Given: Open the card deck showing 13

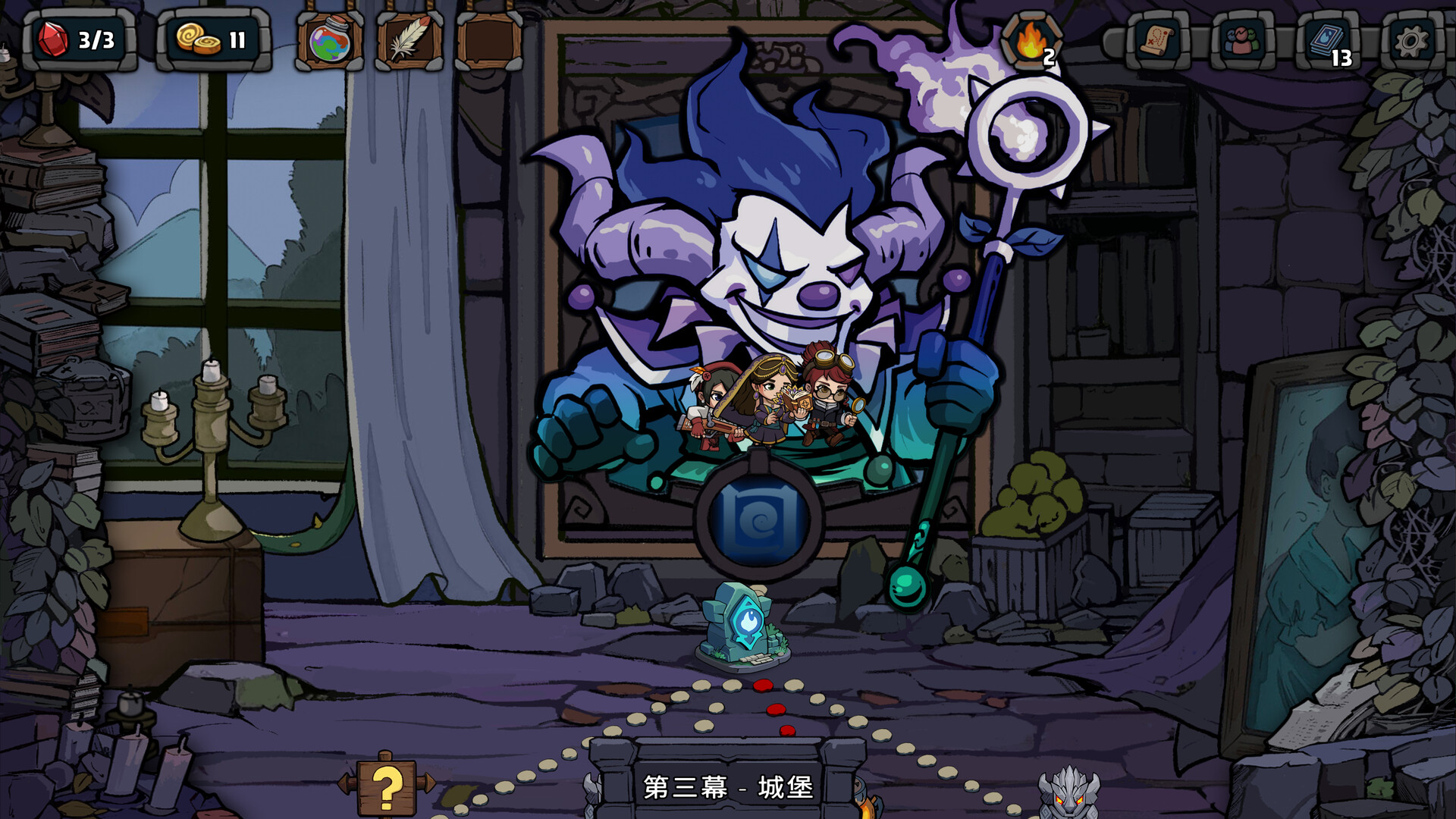Looking at the screenshot, I should click(1327, 42).
